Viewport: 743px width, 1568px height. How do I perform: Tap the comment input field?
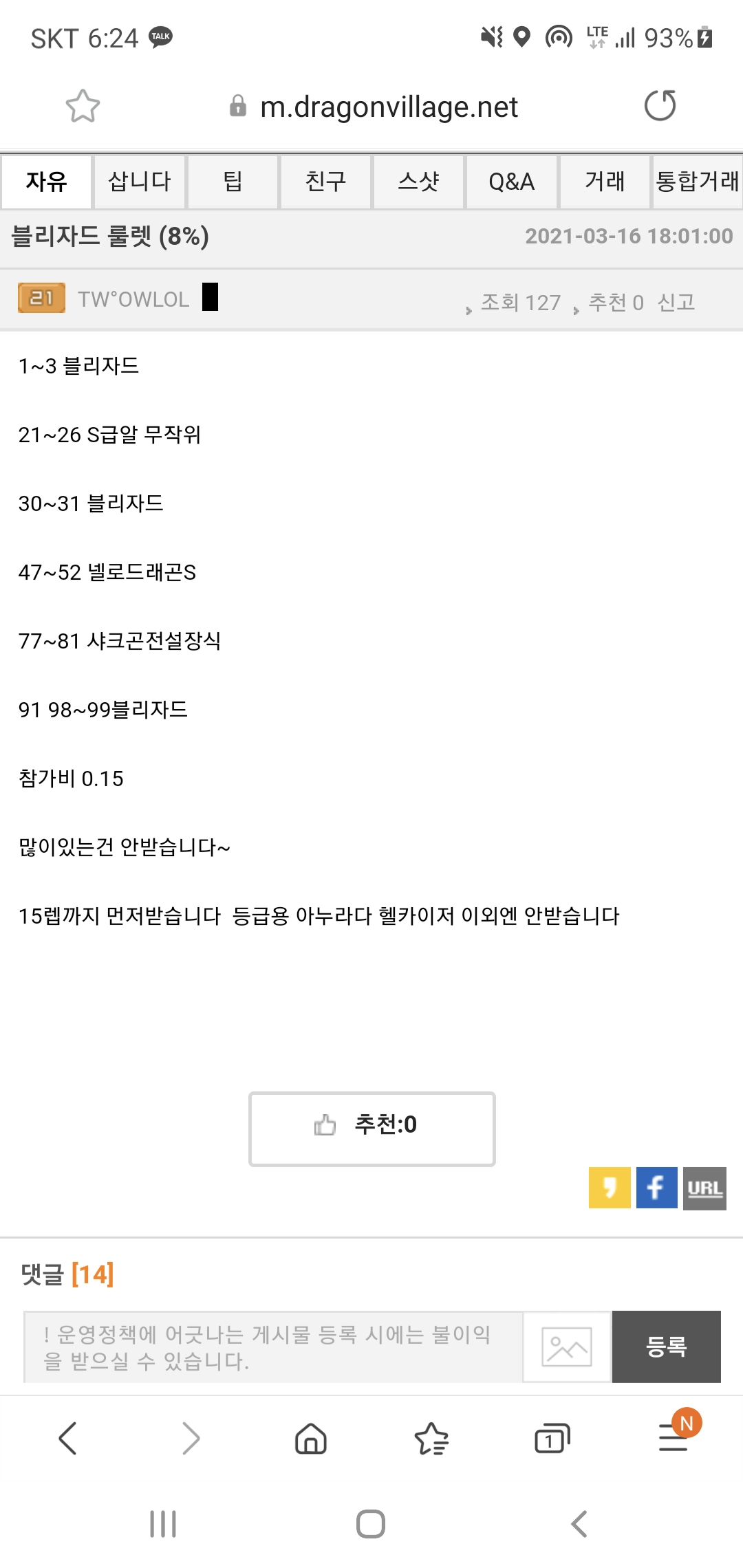click(x=273, y=1347)
